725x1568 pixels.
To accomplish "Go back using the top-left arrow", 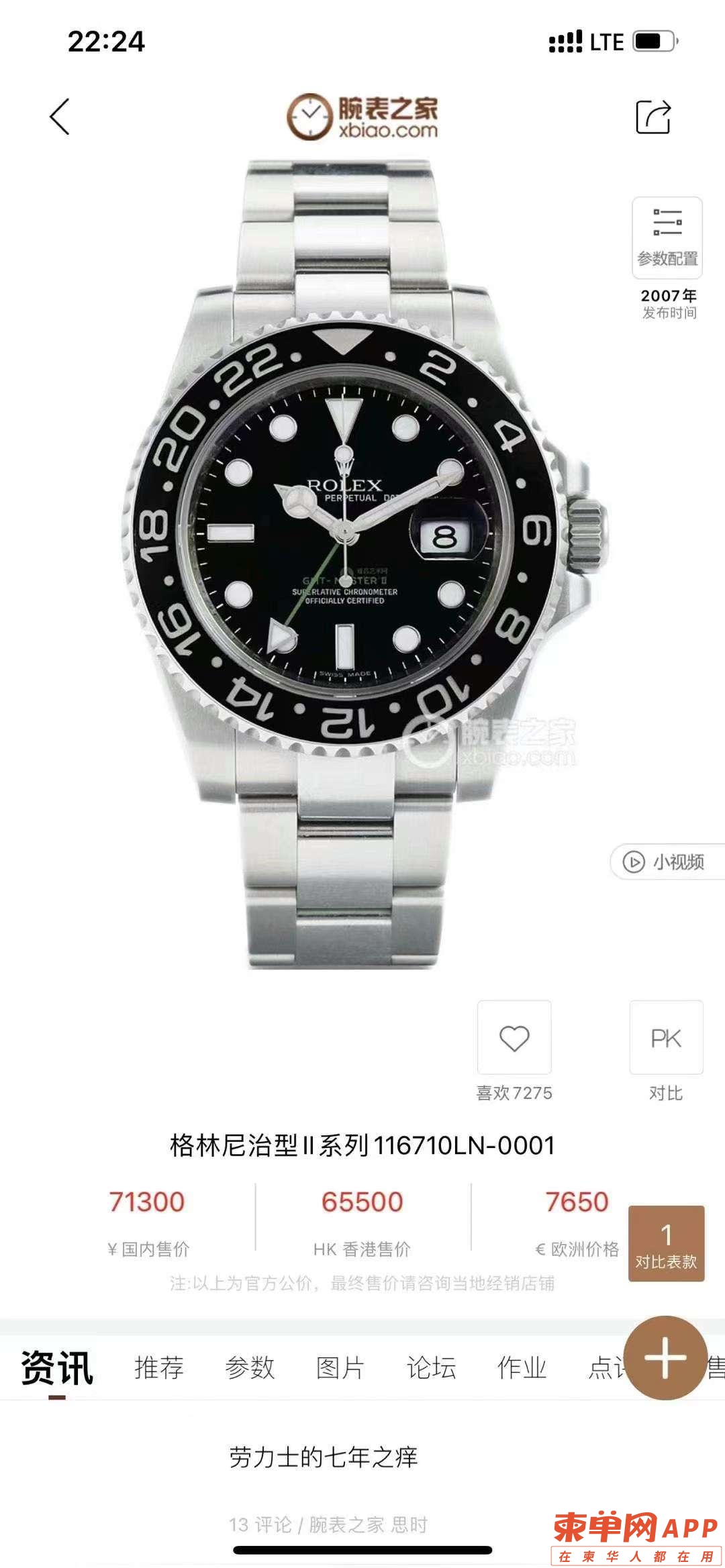I will tap(60, 117).
